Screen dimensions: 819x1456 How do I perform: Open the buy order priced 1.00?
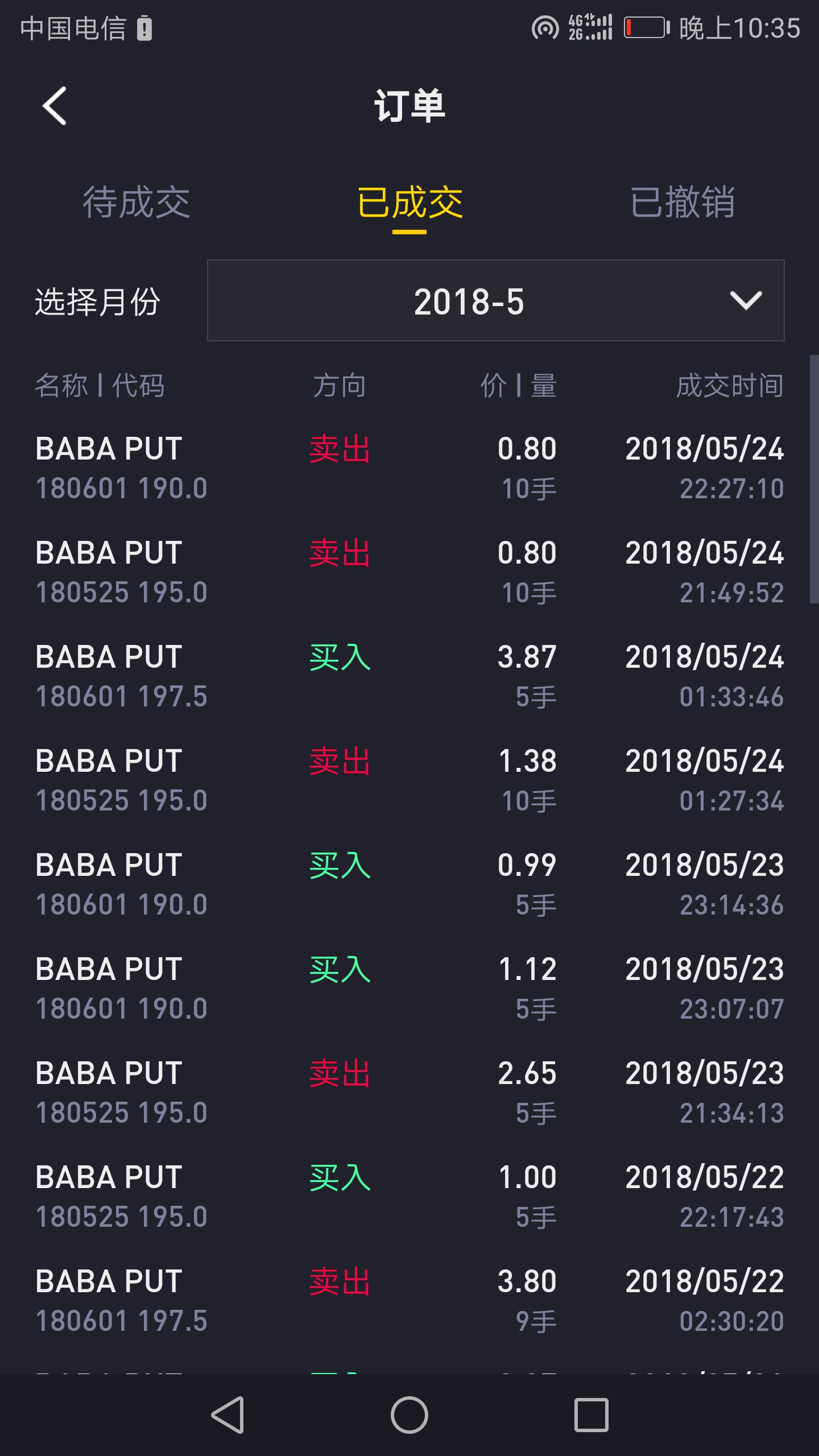409,1197
